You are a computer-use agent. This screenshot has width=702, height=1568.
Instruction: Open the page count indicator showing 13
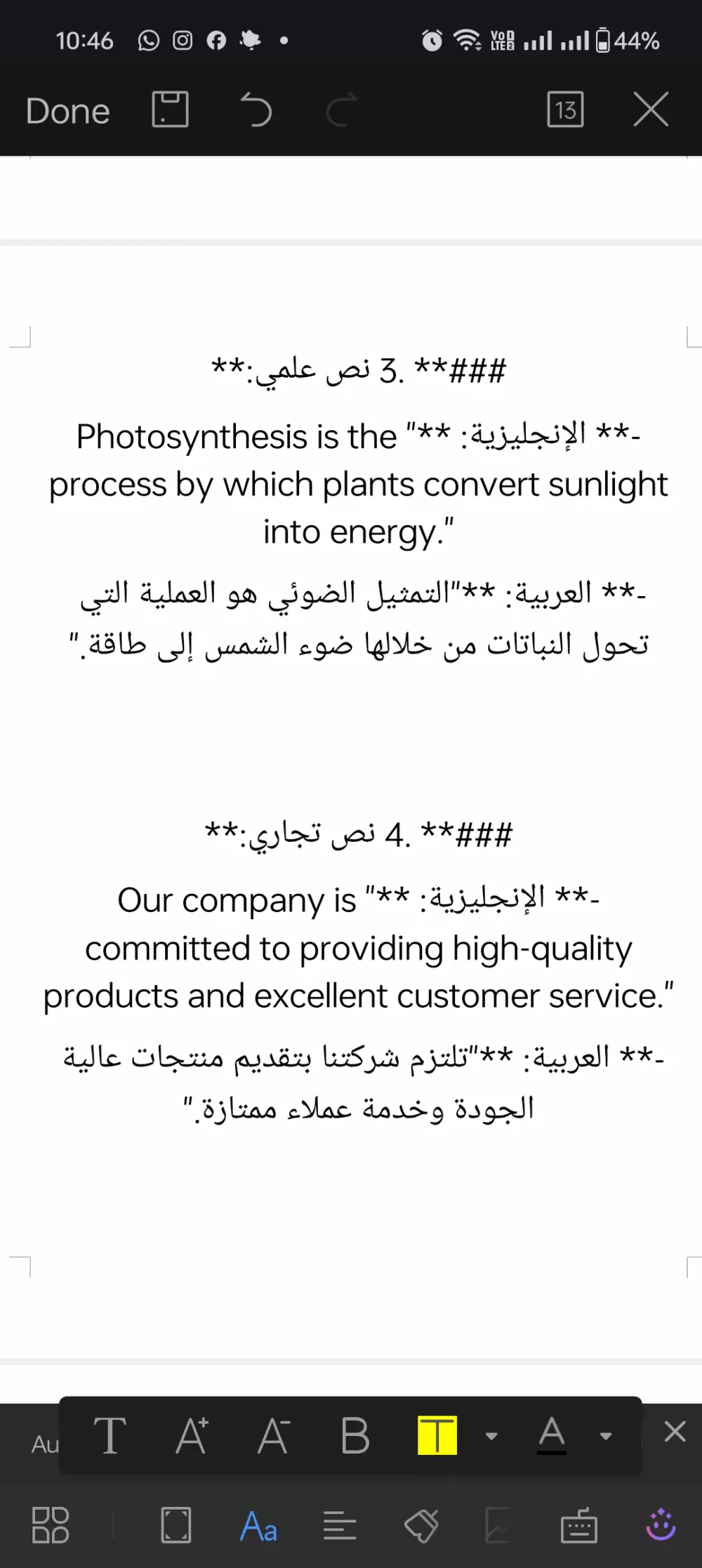pos(565,110)
